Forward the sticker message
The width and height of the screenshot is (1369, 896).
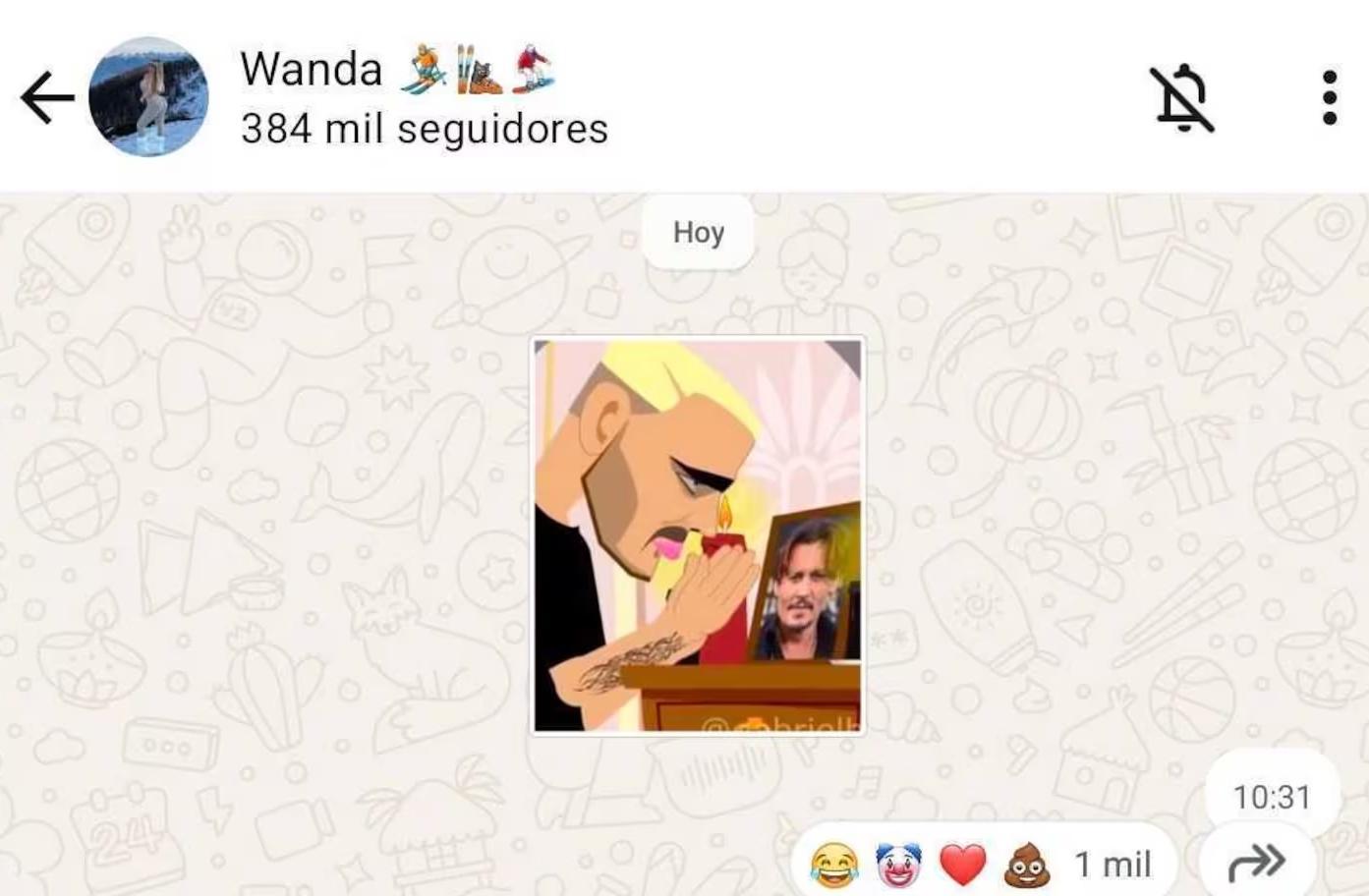[x=1257, y=862]
